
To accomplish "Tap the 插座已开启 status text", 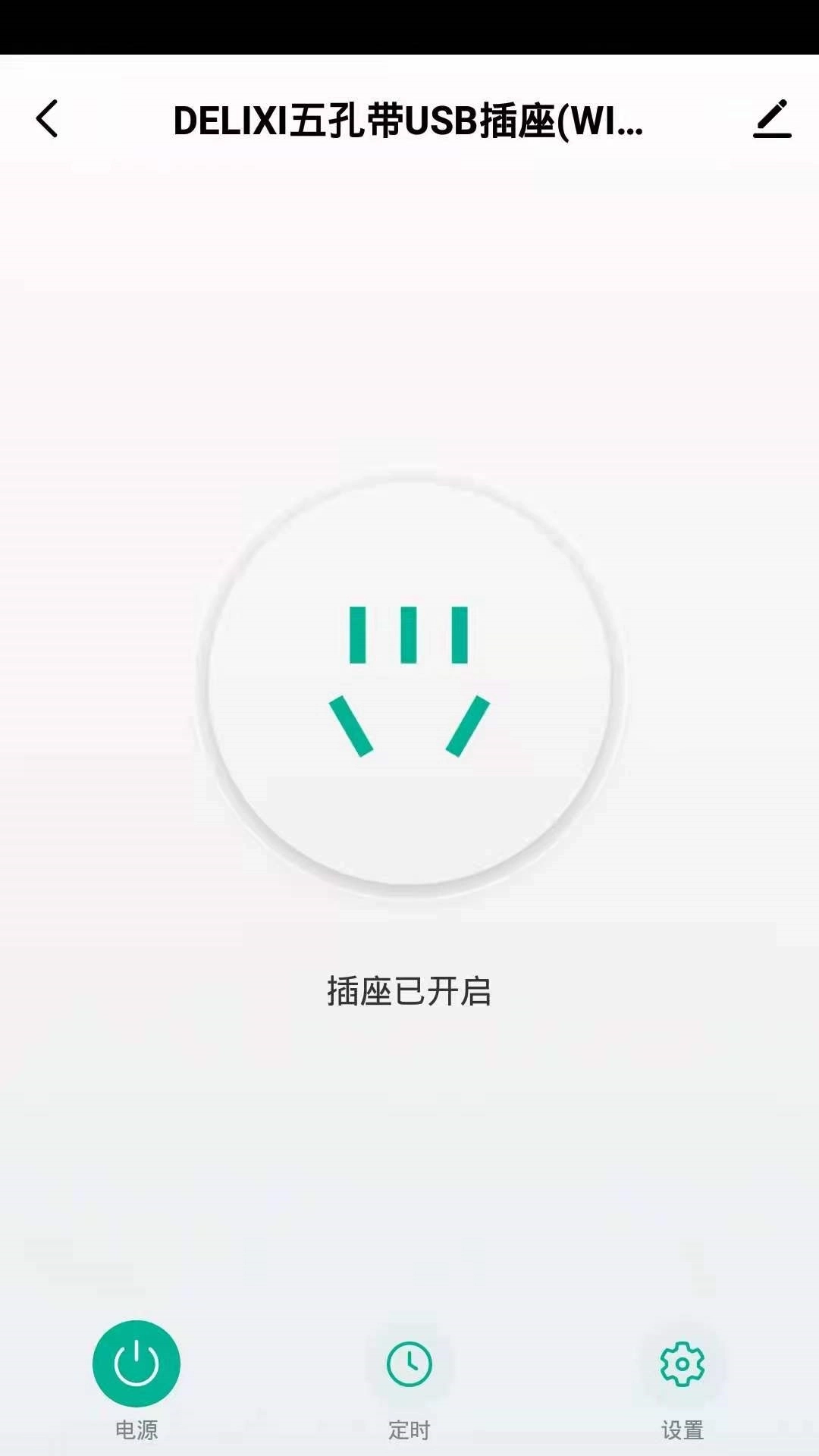I will point(409,990).
